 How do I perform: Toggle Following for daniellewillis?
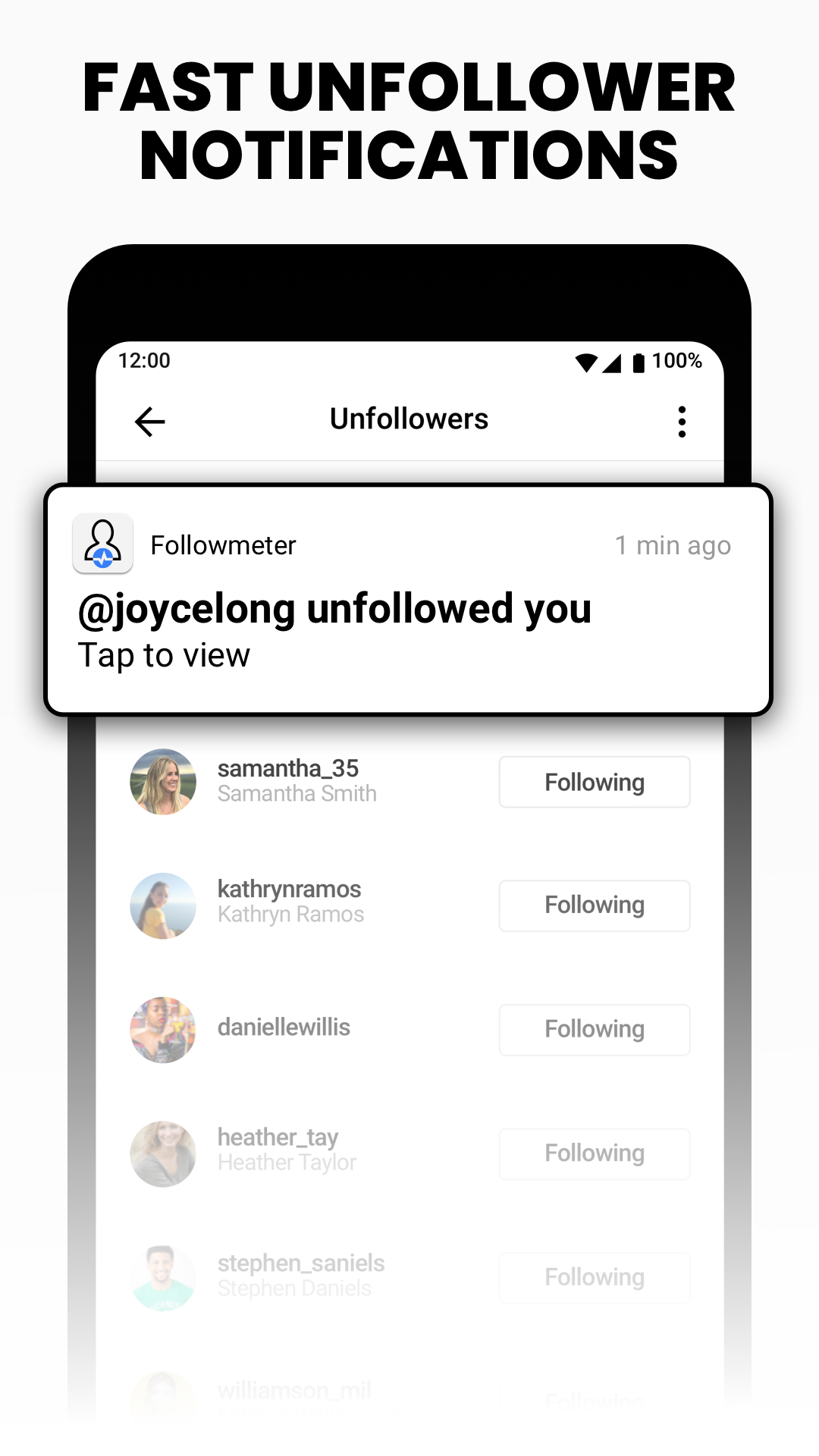coord(594,1030)
